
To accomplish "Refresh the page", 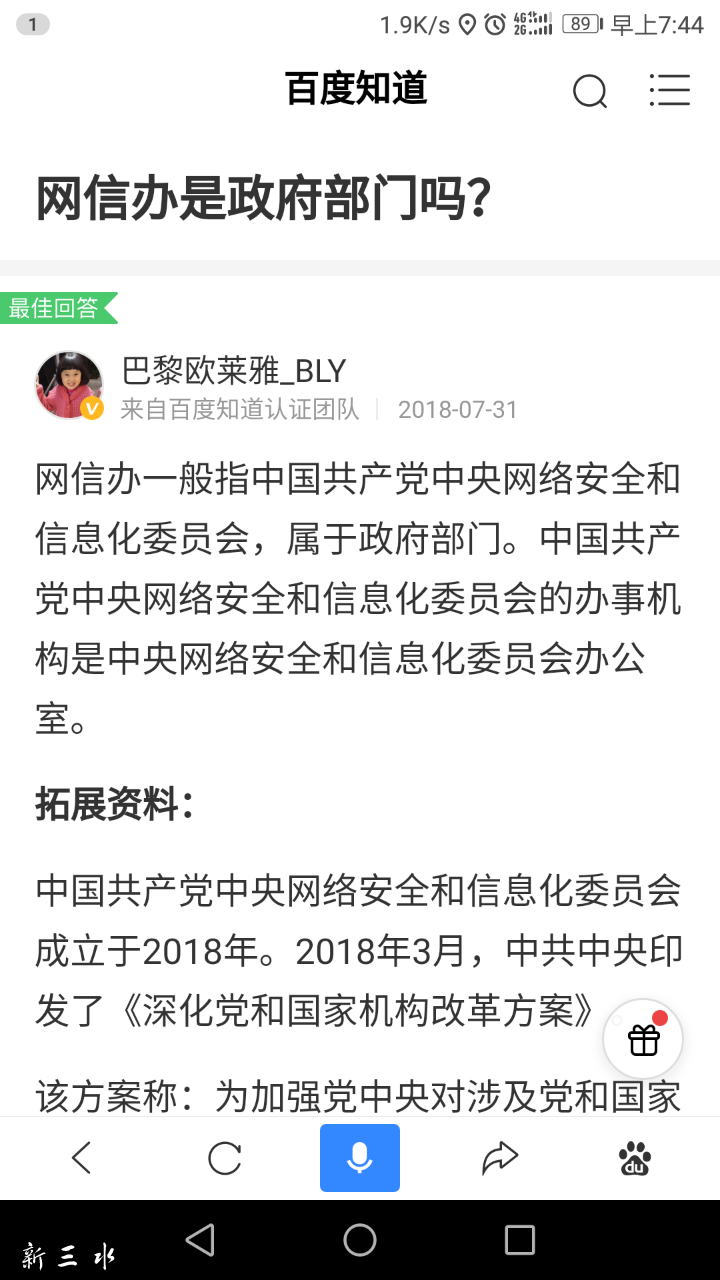I will [224, 1158].
